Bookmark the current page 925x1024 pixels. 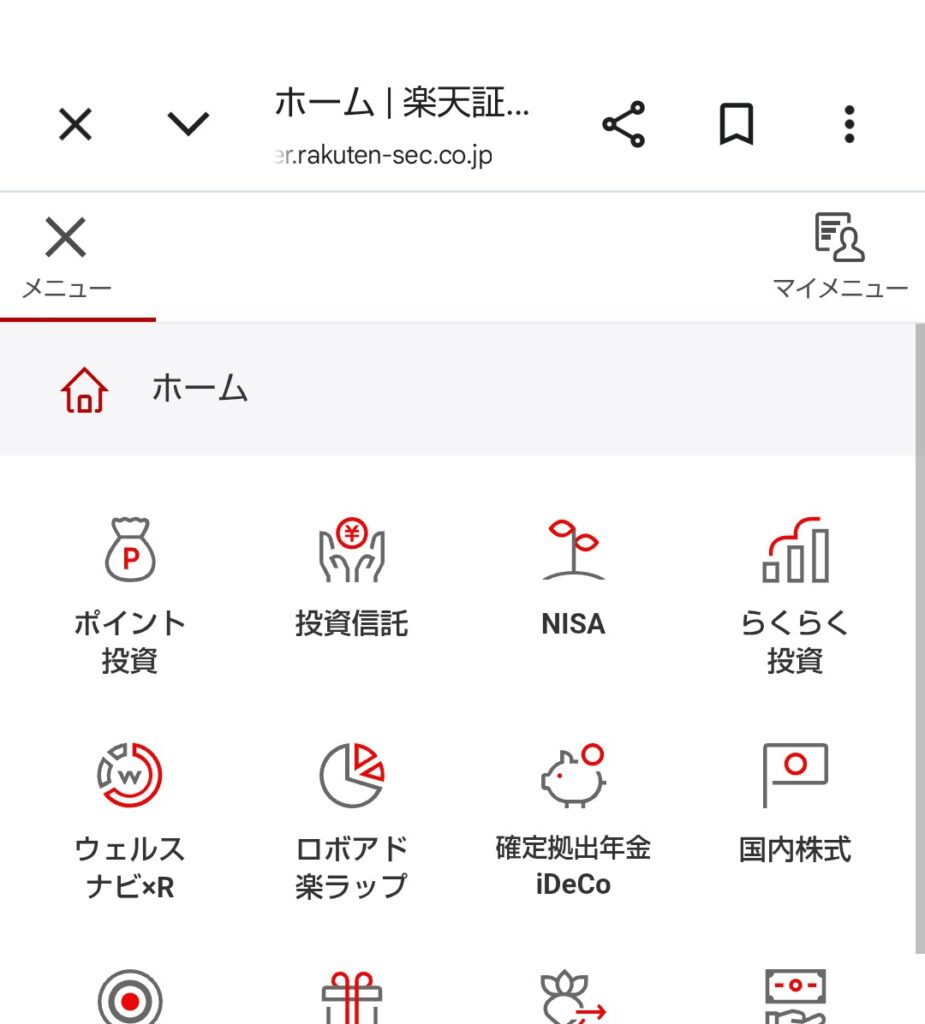[736, 125]
